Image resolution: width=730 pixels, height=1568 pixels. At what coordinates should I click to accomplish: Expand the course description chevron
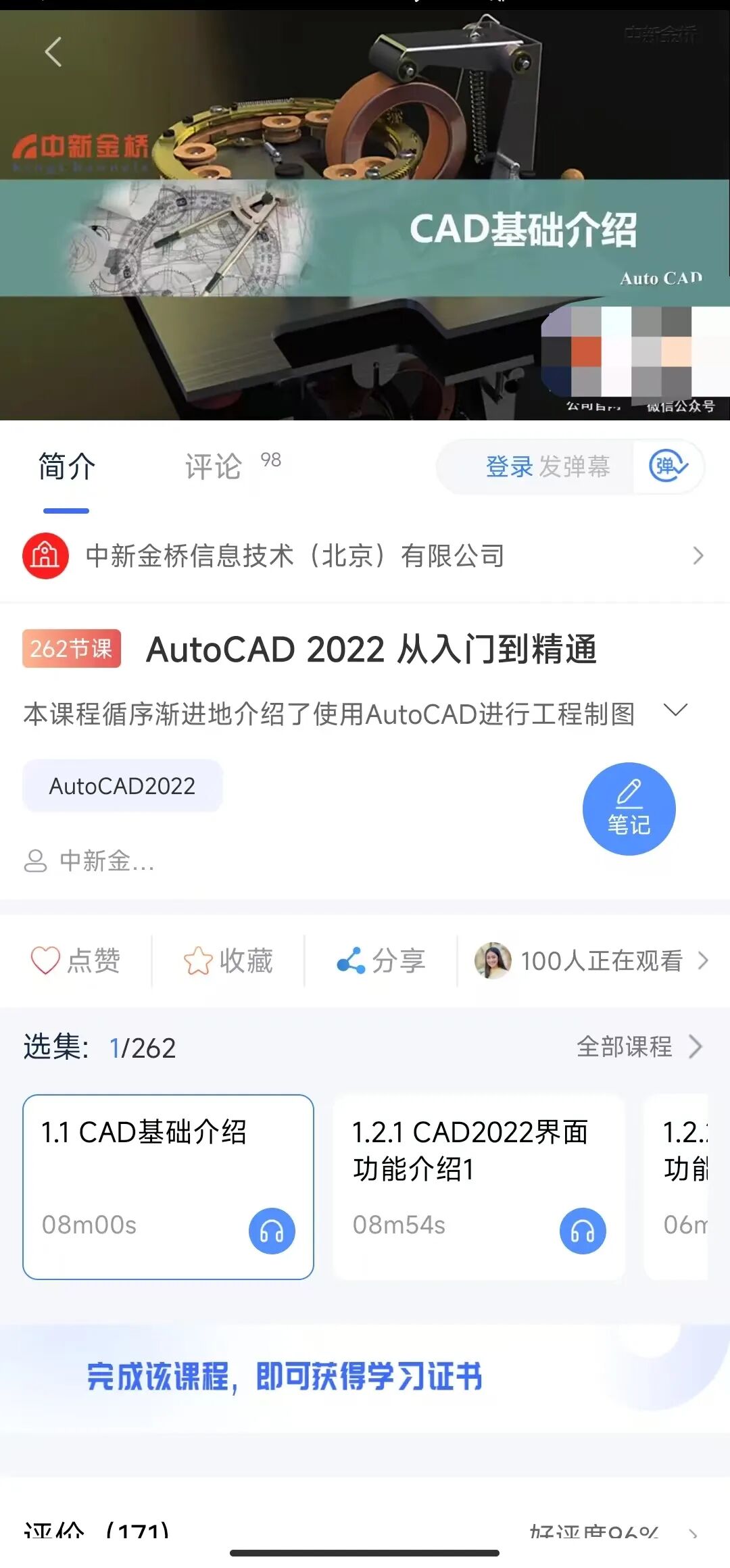point(675,711)
